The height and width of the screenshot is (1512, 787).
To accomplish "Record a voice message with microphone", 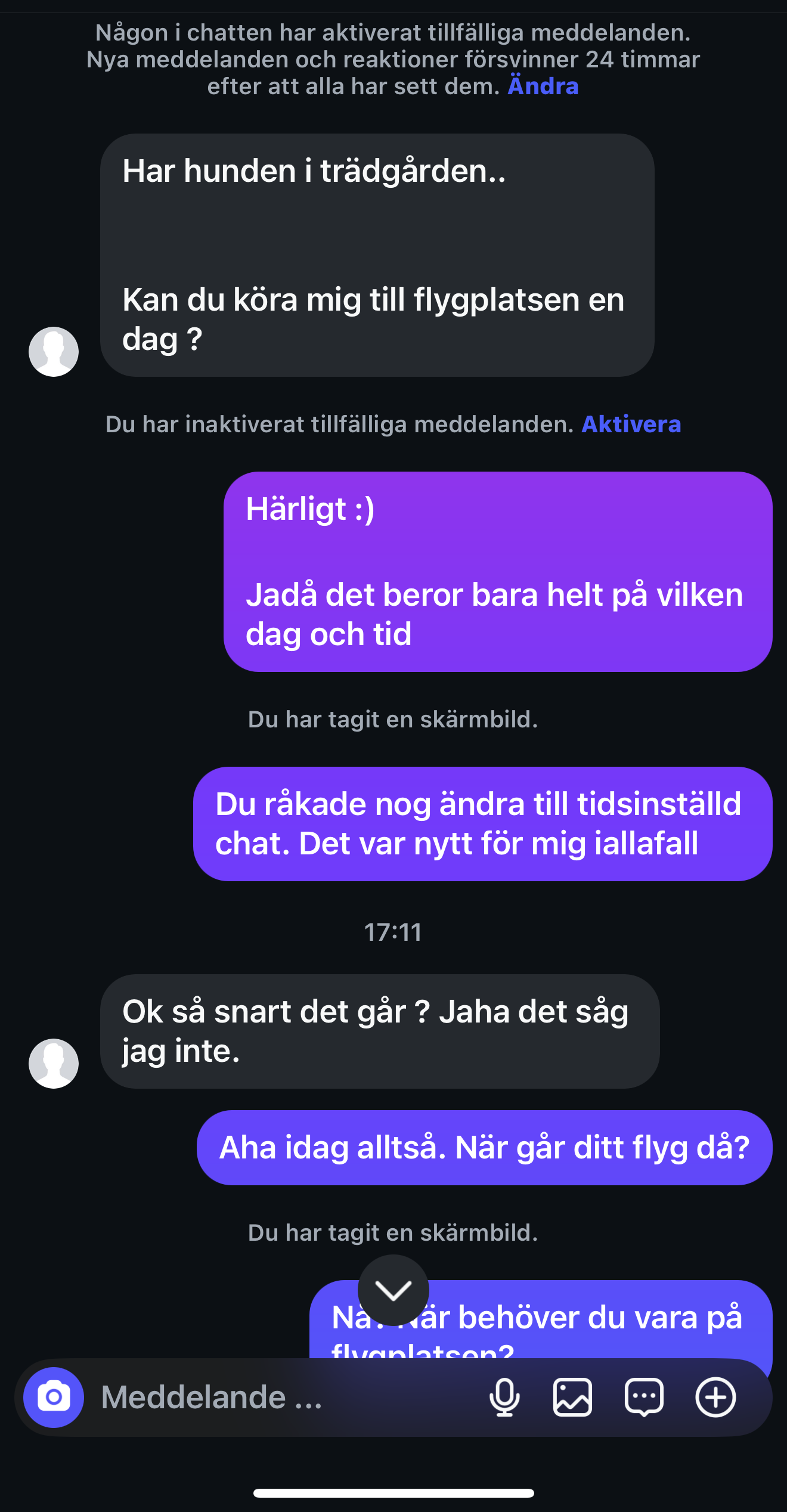I will [x=504, y=1397].
